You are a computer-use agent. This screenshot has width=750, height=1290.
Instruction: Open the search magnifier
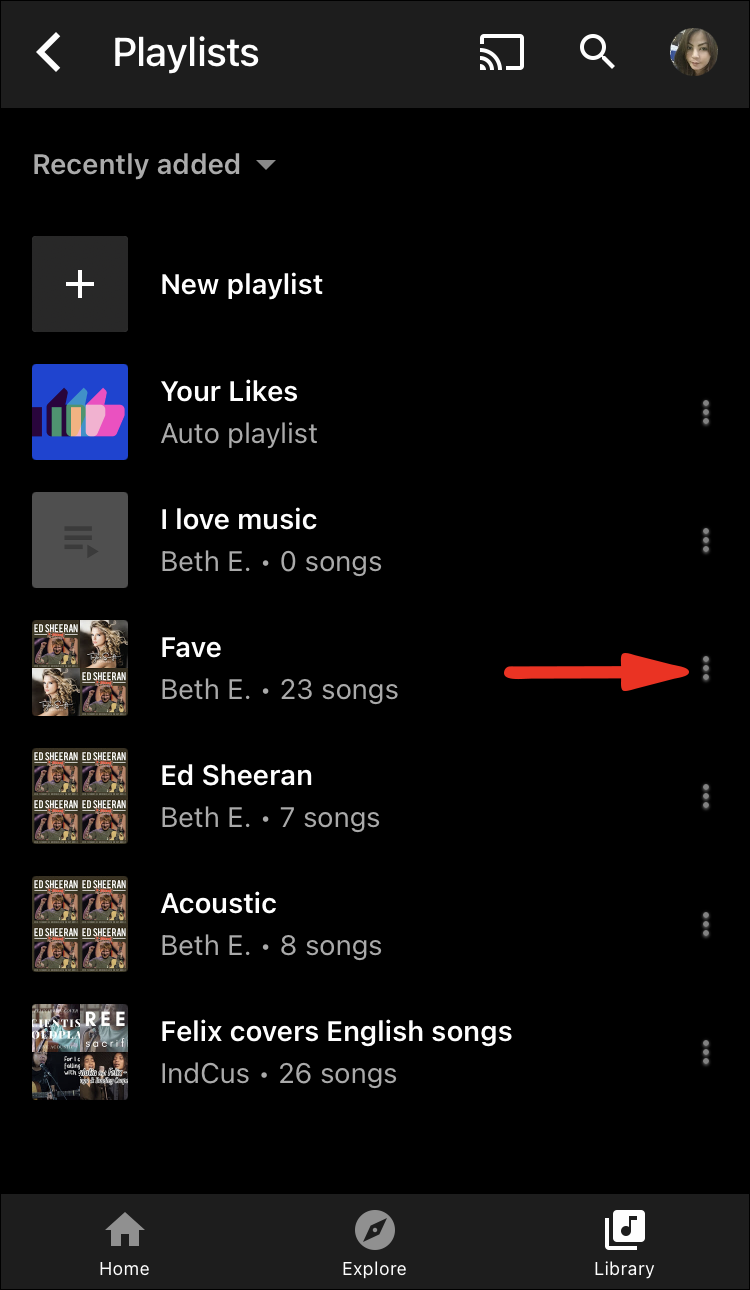(597, 52)
